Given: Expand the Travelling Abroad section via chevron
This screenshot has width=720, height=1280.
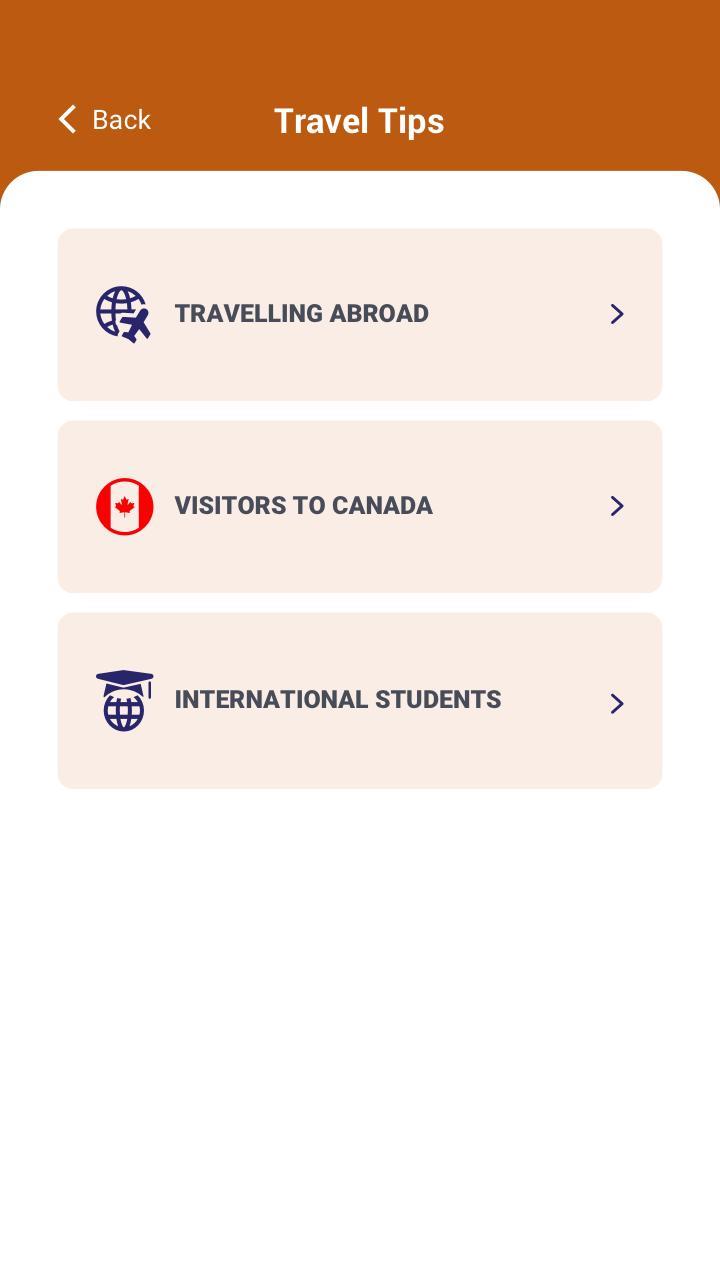Looking at the screenshot, I should [617, 314].
